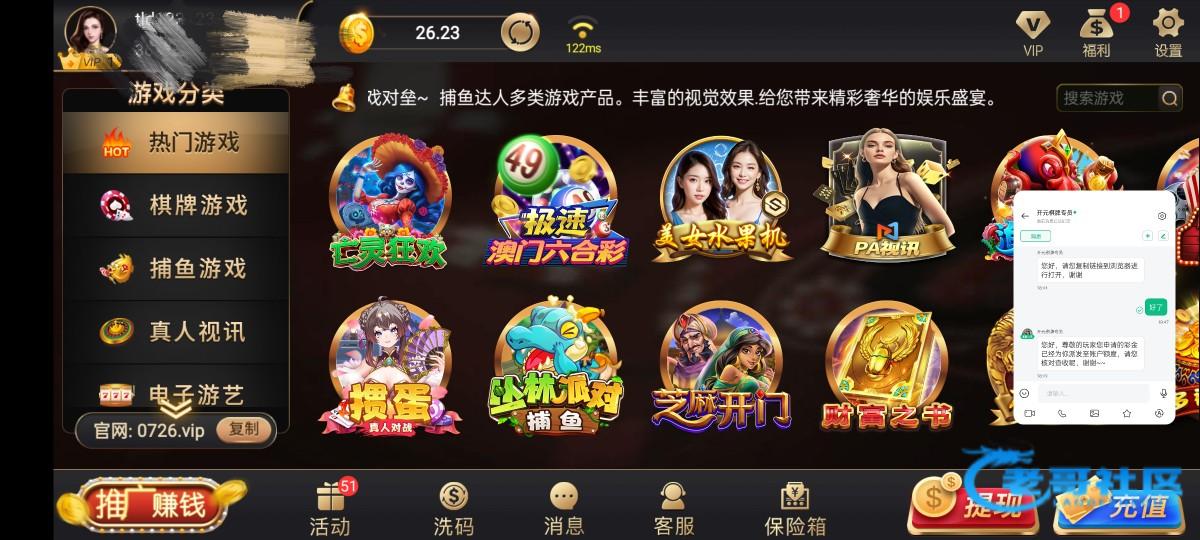Open 设置 settings

(1168, 31)
